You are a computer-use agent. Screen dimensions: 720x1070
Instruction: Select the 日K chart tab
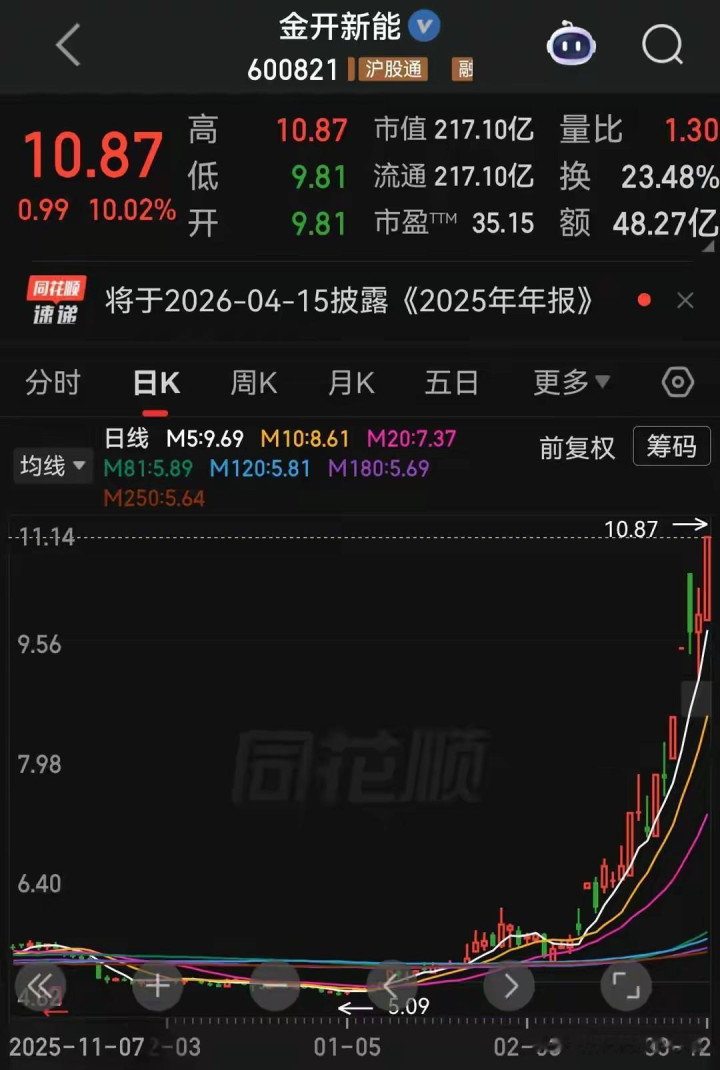155,383
